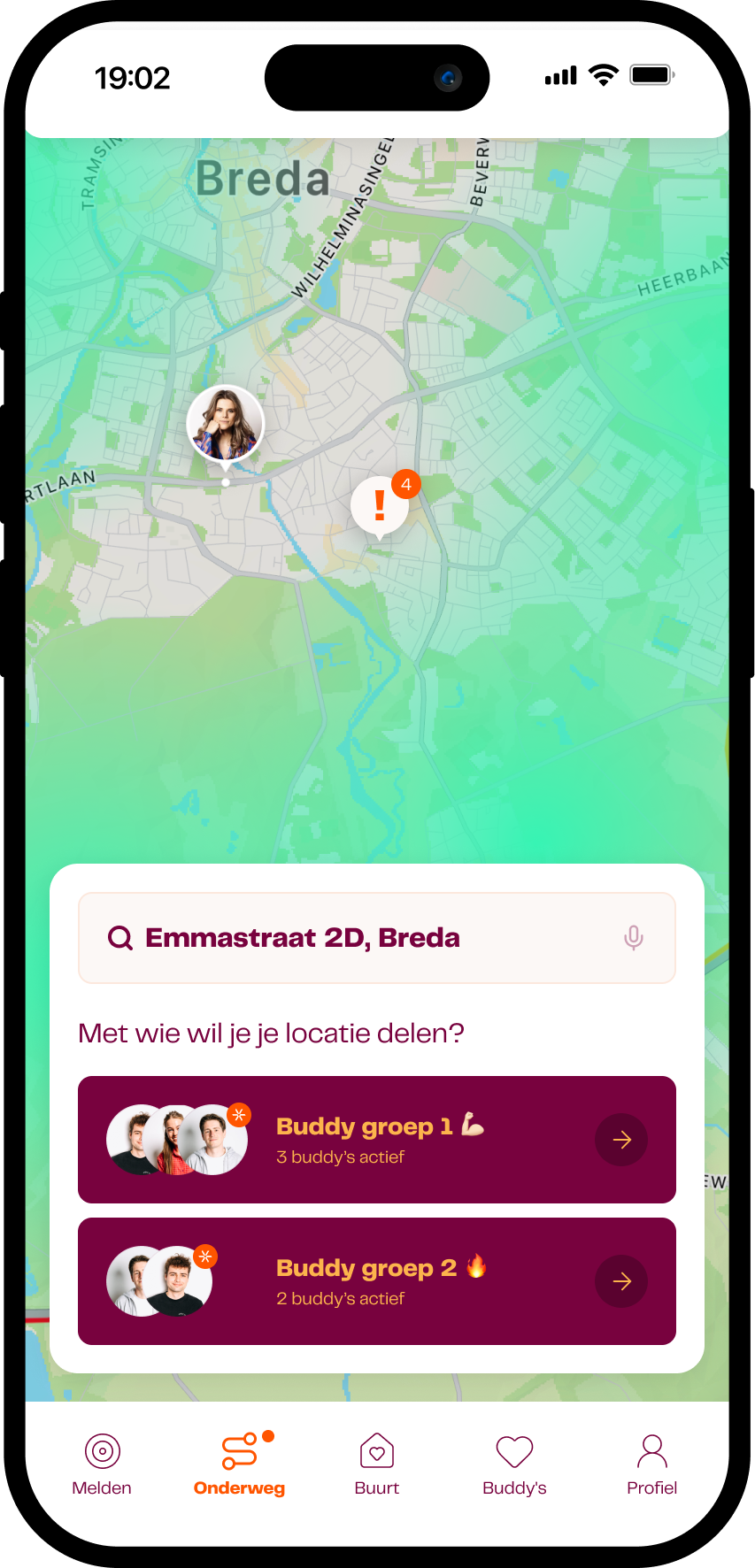Tap the Emmastraat 2D, Breda search field
755x1568 pixels.
click(354, 938)
